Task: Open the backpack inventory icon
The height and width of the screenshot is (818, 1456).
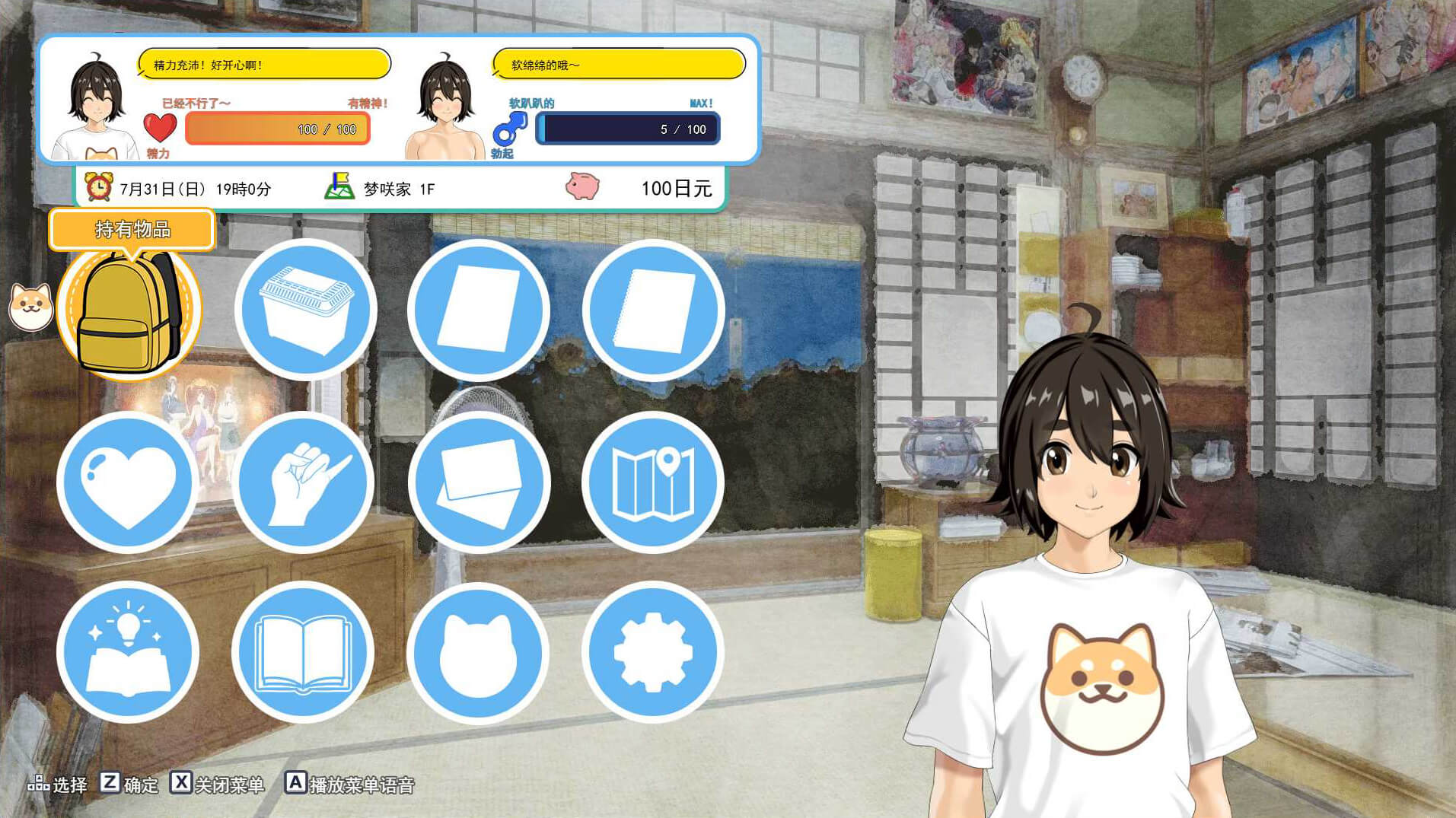Action: click(128, 312)
